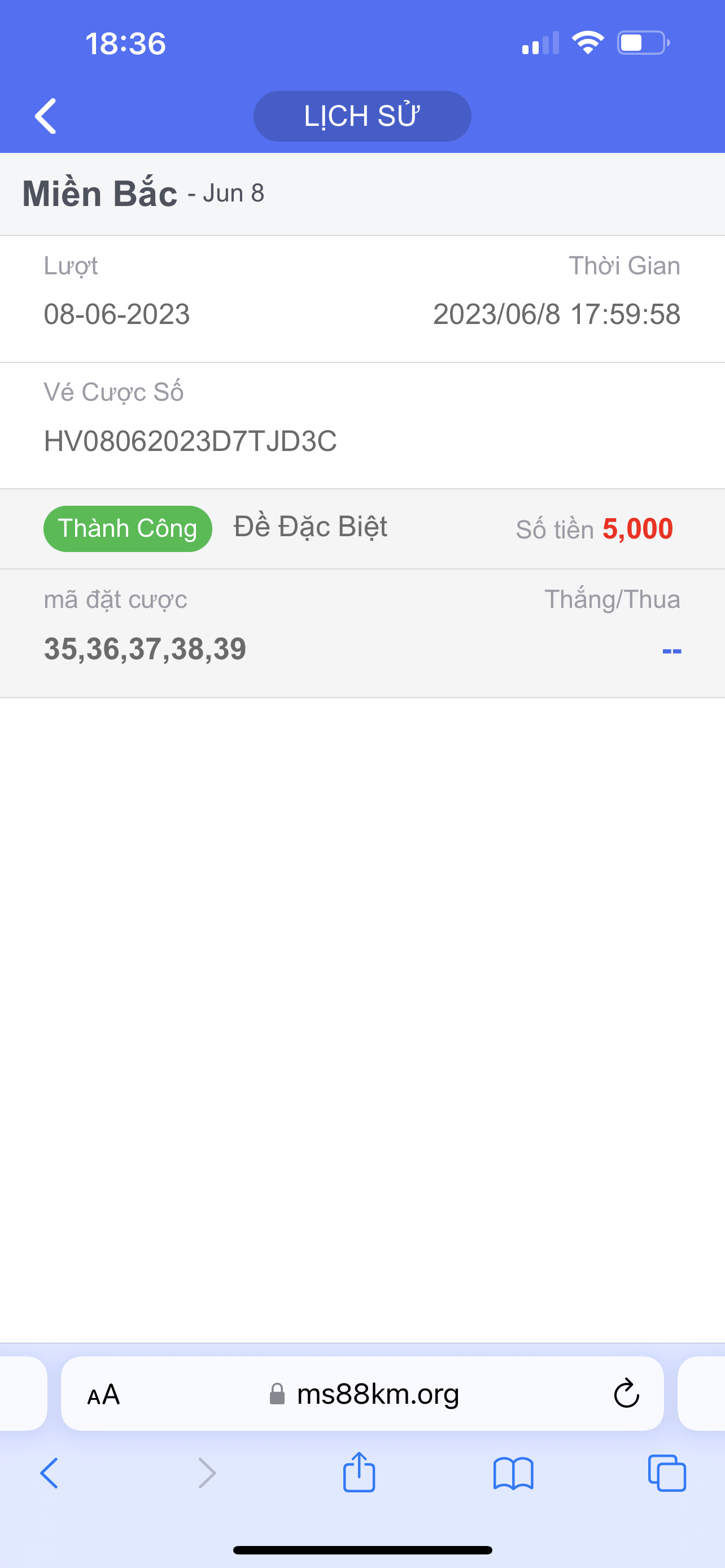Navigate back in Safari's bottom toolbar

click(x=49, y=1473)
